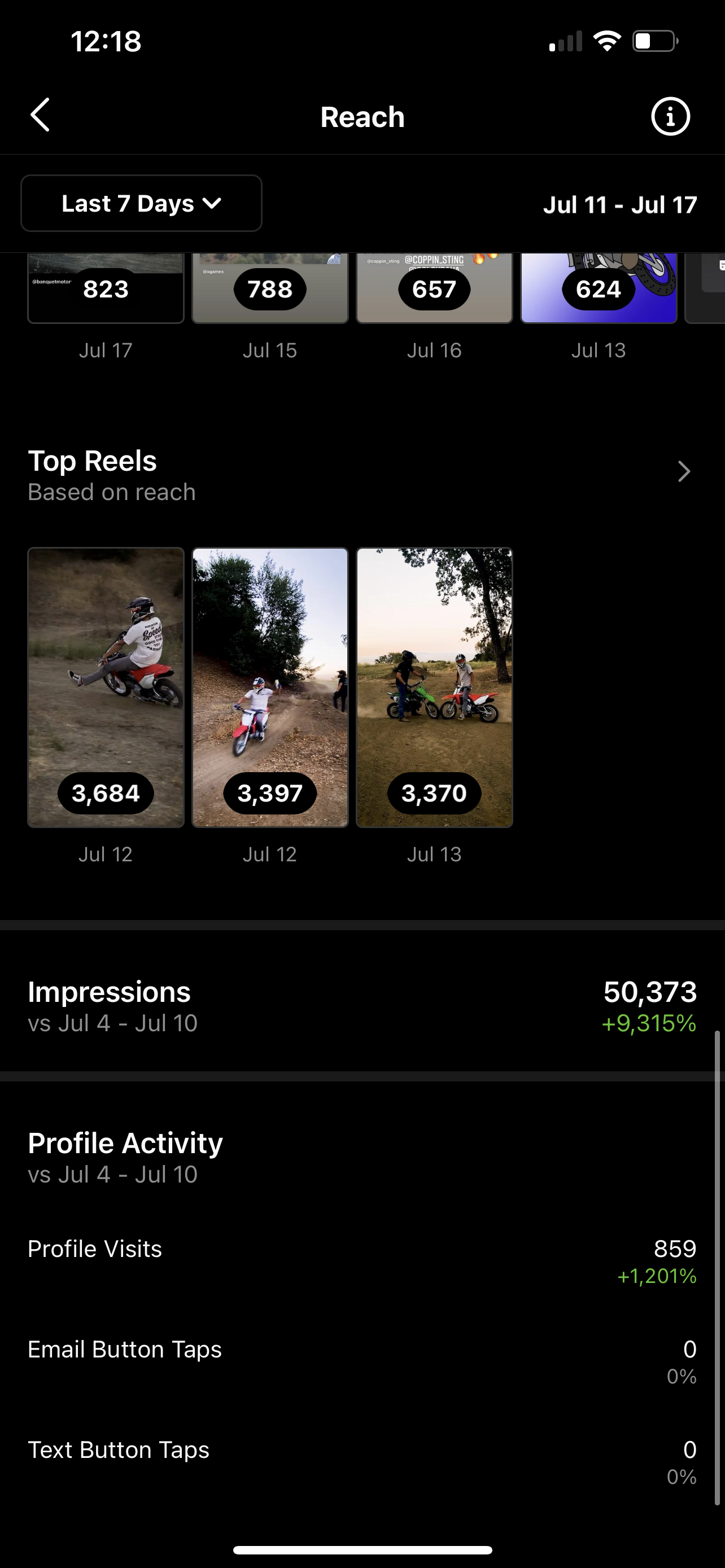View all Top Reels via the chevron
The image size is (725, 1568).
point(684,472)
